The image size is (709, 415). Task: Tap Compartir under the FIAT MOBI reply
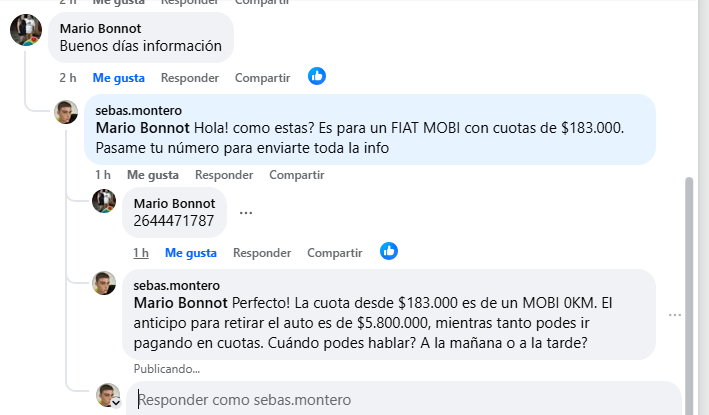(297, 175)
